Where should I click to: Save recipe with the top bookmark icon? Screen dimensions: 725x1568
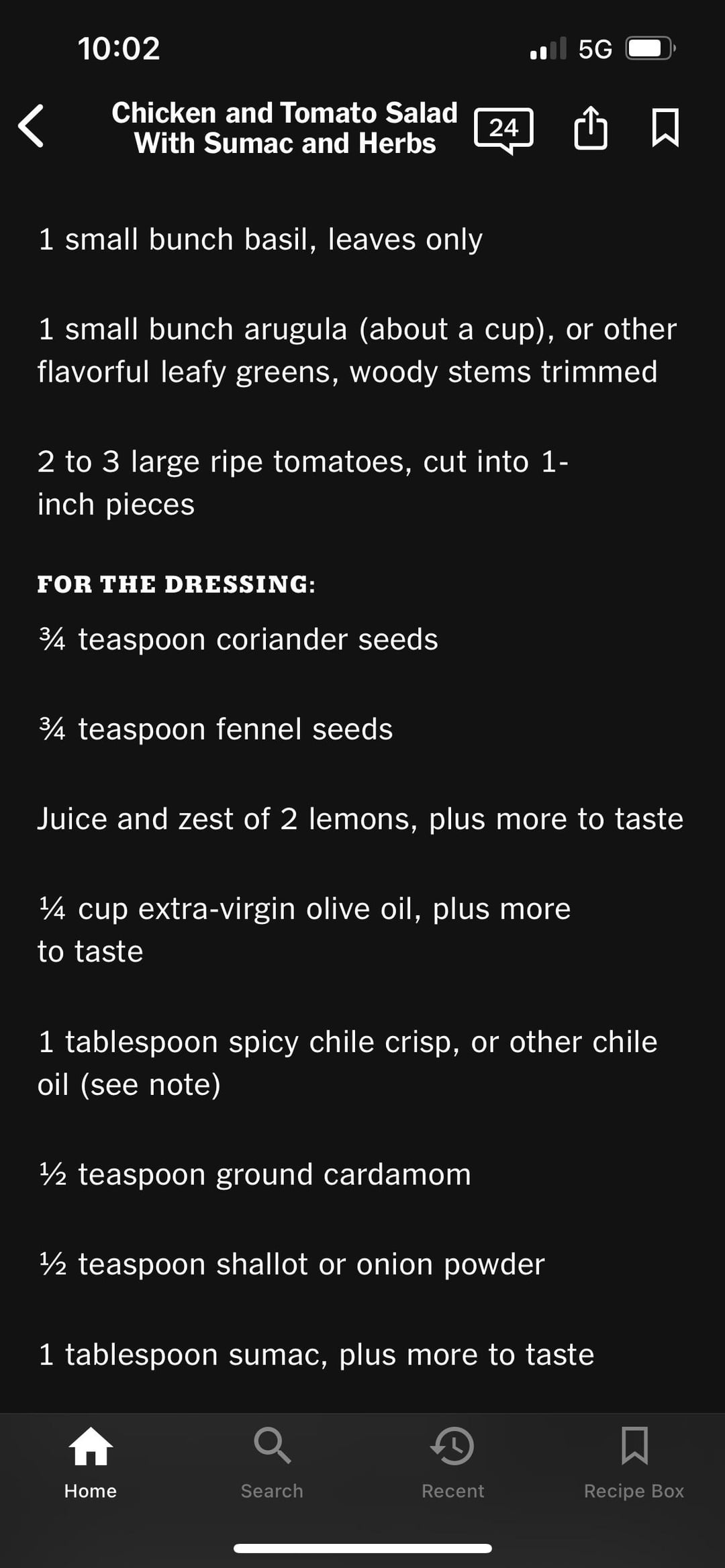click(x=665, y=127)
